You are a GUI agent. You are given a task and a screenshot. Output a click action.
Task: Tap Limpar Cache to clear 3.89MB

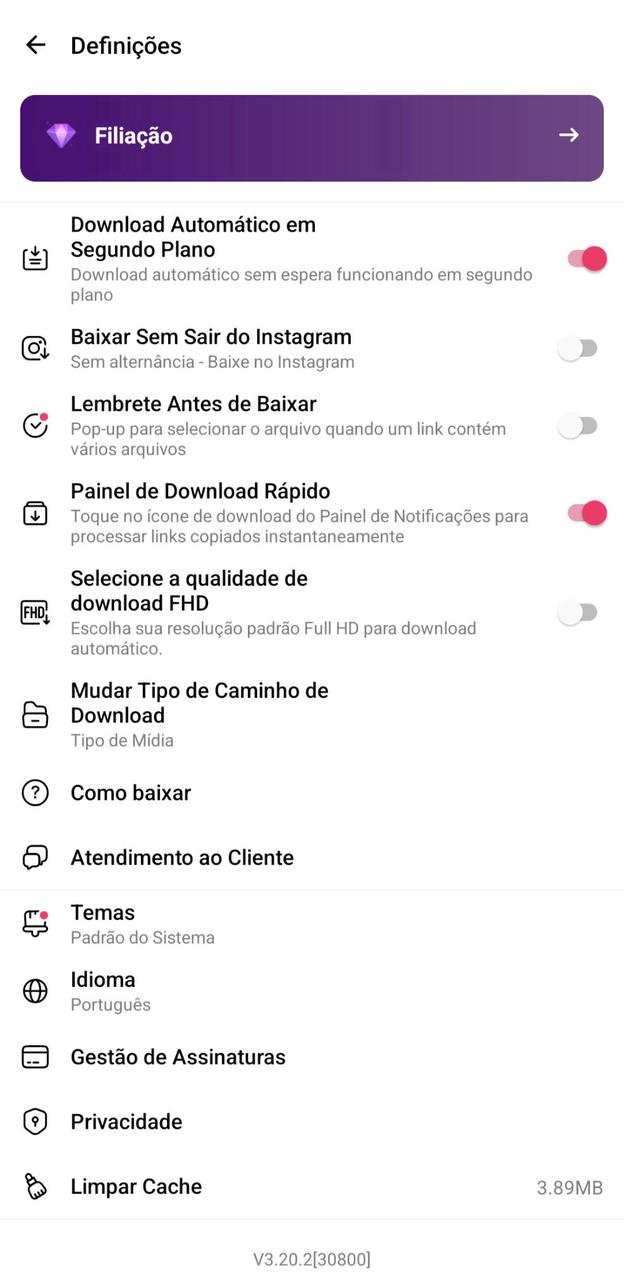point(136,1187)
